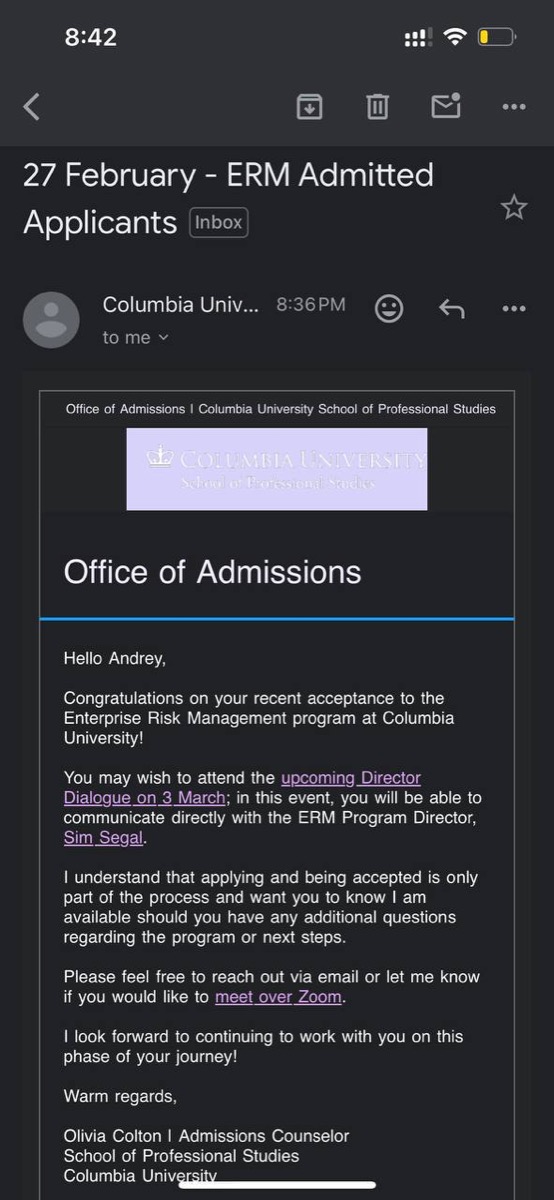Delete this email with the trash icon

(377, 106)
